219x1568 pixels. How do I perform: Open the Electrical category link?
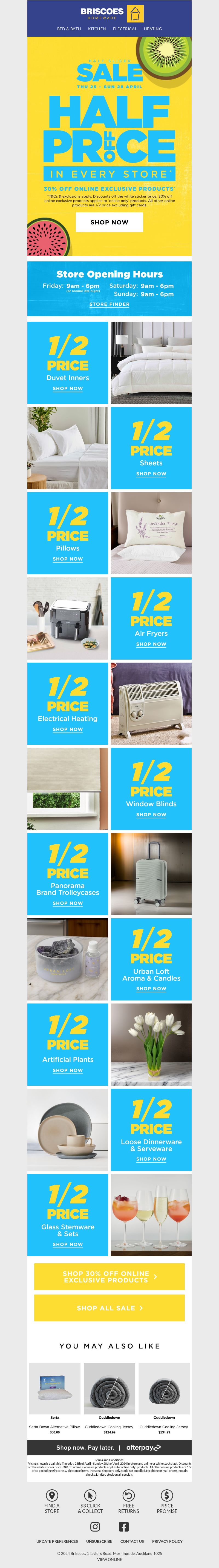pos(125,28)
